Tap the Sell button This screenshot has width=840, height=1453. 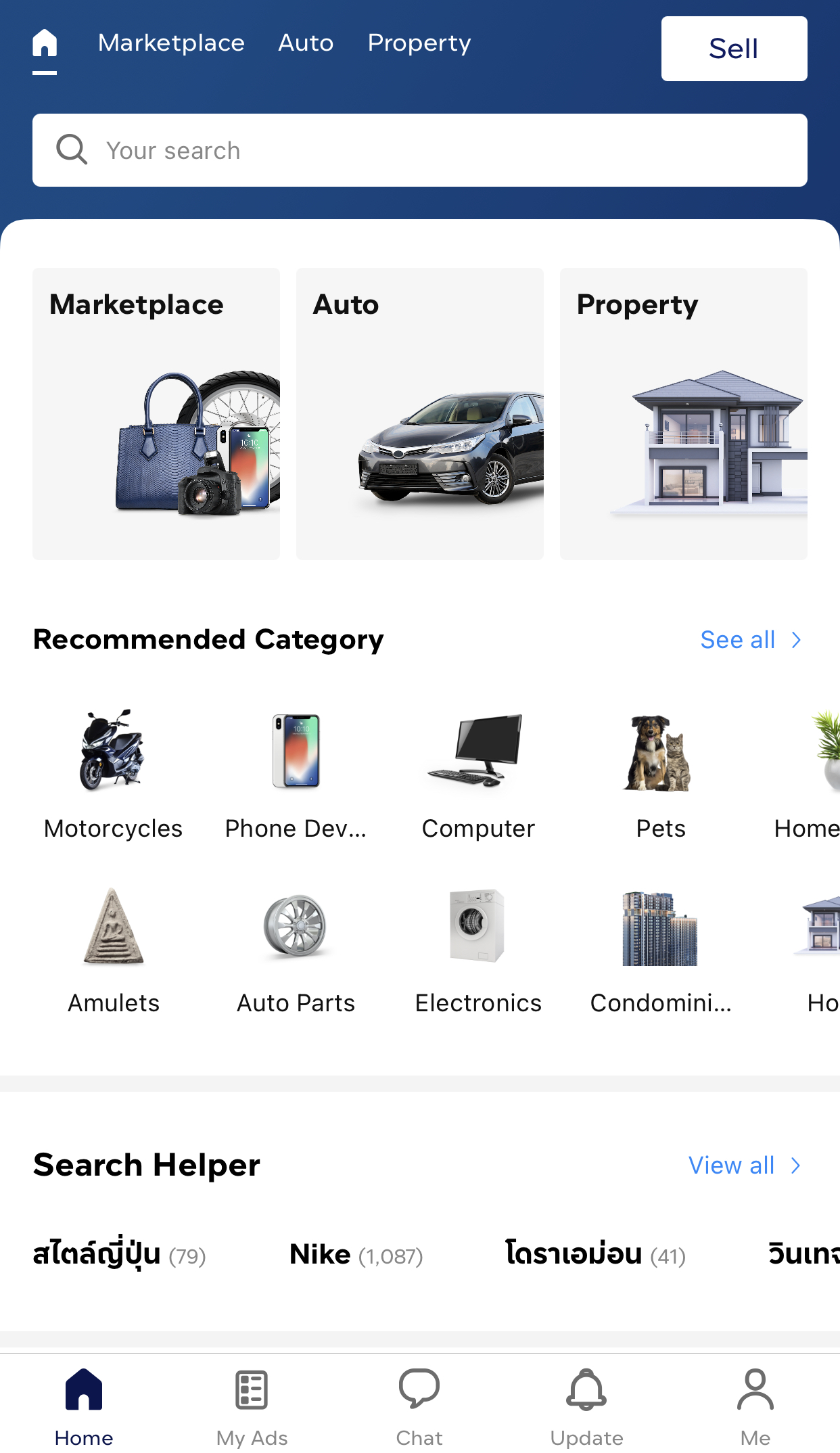point(734,49)
